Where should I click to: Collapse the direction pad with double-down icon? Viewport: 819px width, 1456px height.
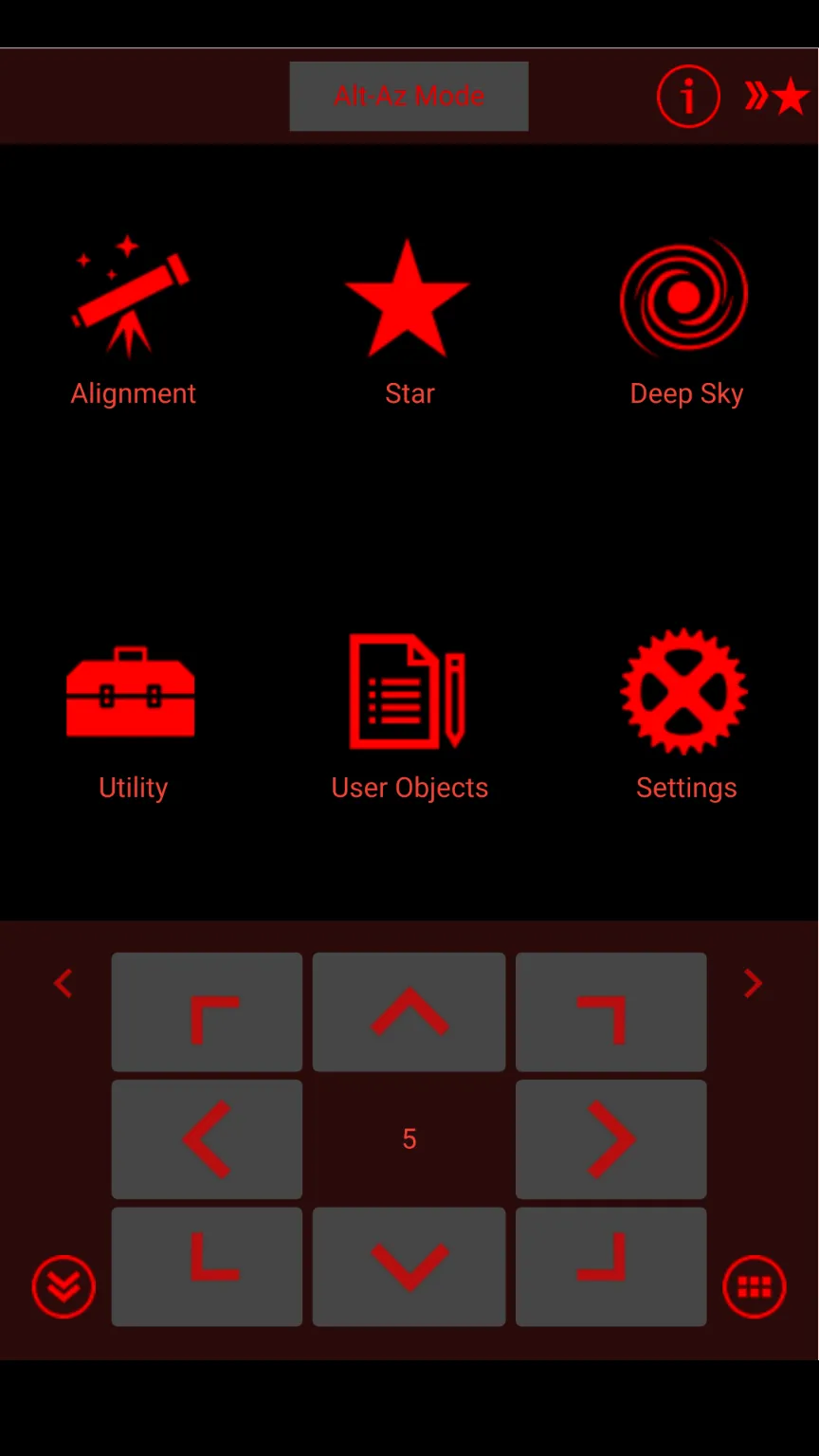pos(64,1286)
